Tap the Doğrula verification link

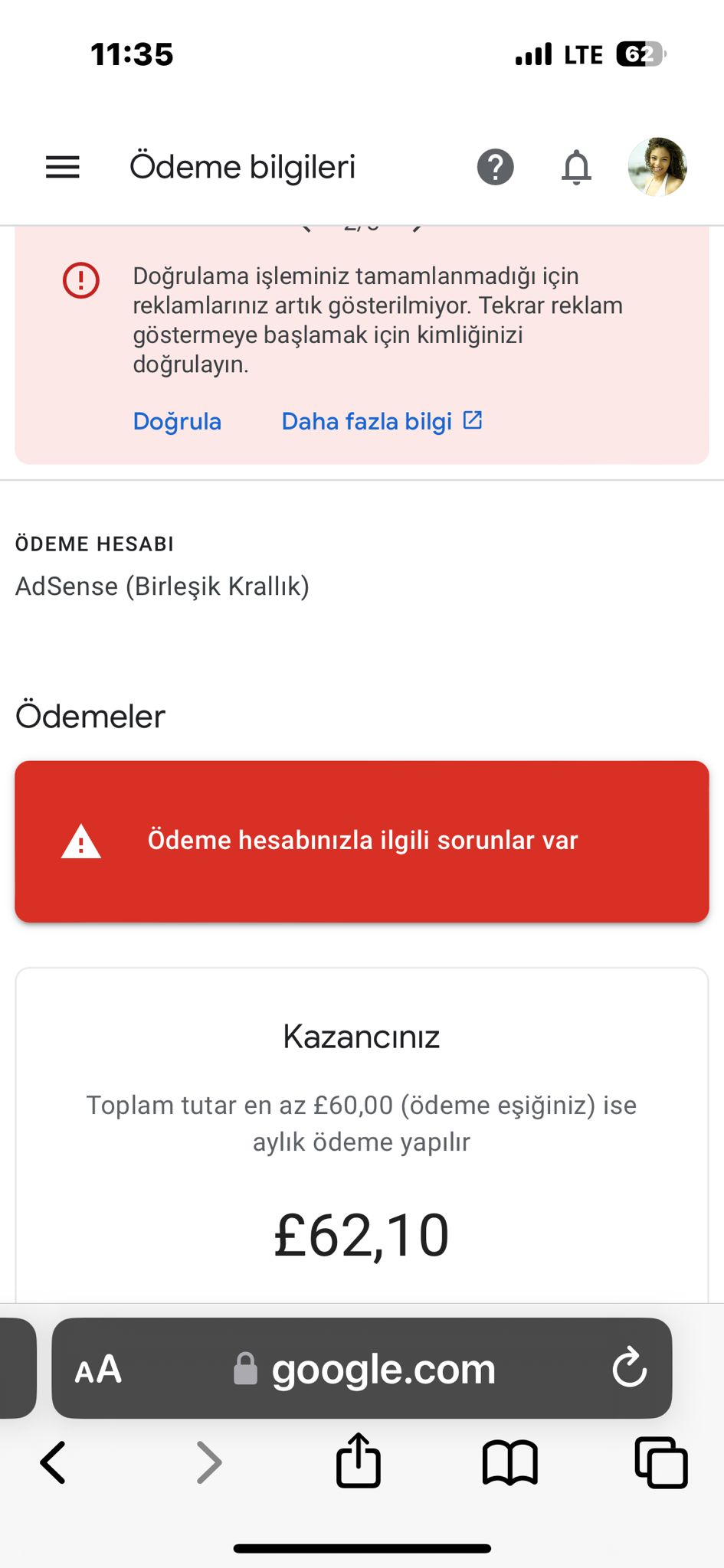click(x=177, y=421)
